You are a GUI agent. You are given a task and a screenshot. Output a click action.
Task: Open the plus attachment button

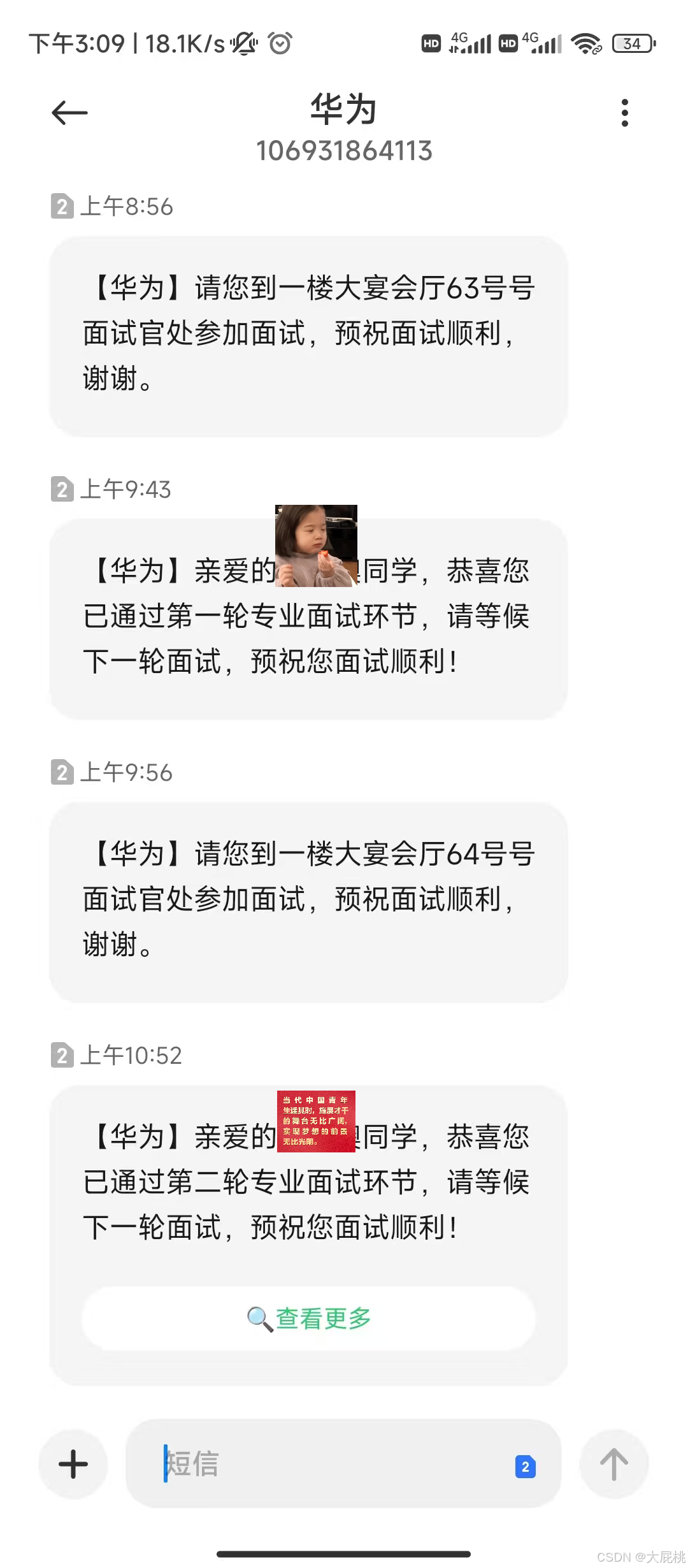click(x=73, y=1463)
